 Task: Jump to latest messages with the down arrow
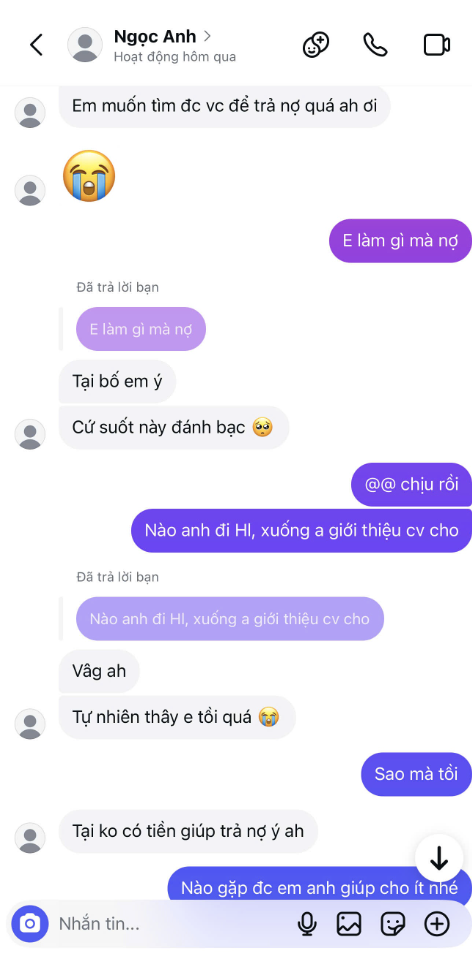[x=439, y=858]
